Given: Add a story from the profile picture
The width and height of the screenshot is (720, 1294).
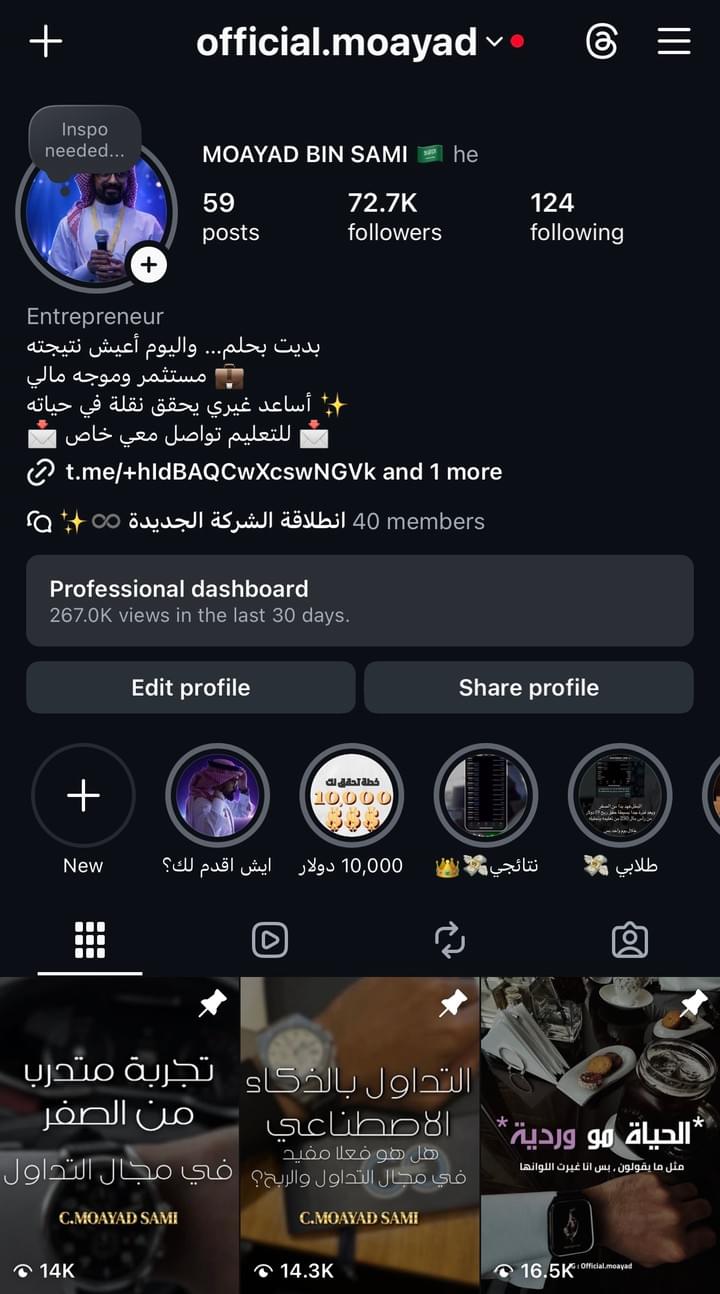Looking at the screenshot, I should coord(149,265).
